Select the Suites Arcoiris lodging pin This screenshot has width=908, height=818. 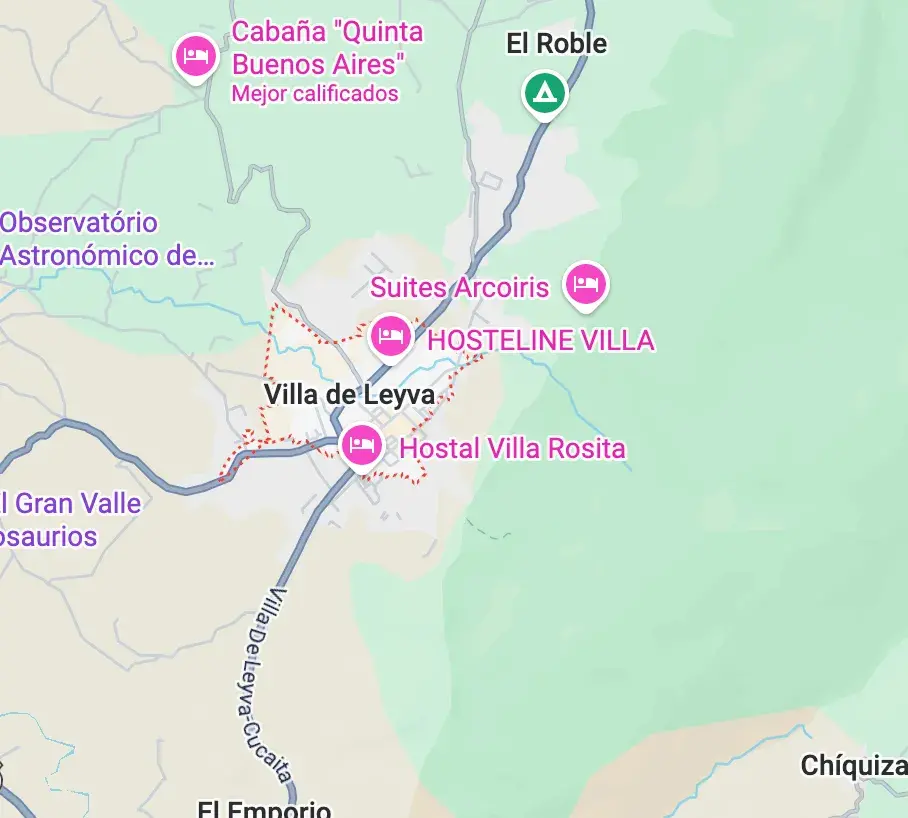[585, 285]
